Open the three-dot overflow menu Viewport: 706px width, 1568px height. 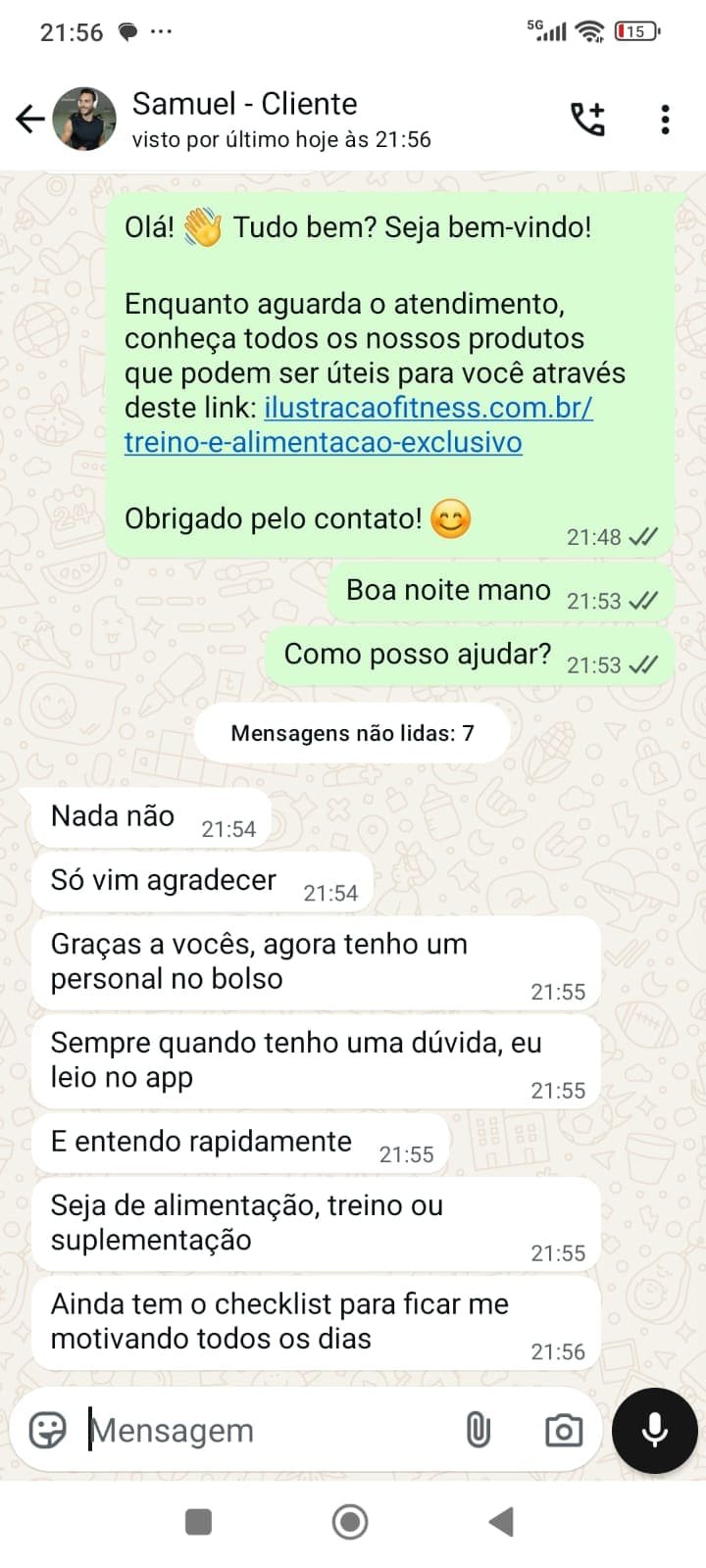[x=665, y=118]
